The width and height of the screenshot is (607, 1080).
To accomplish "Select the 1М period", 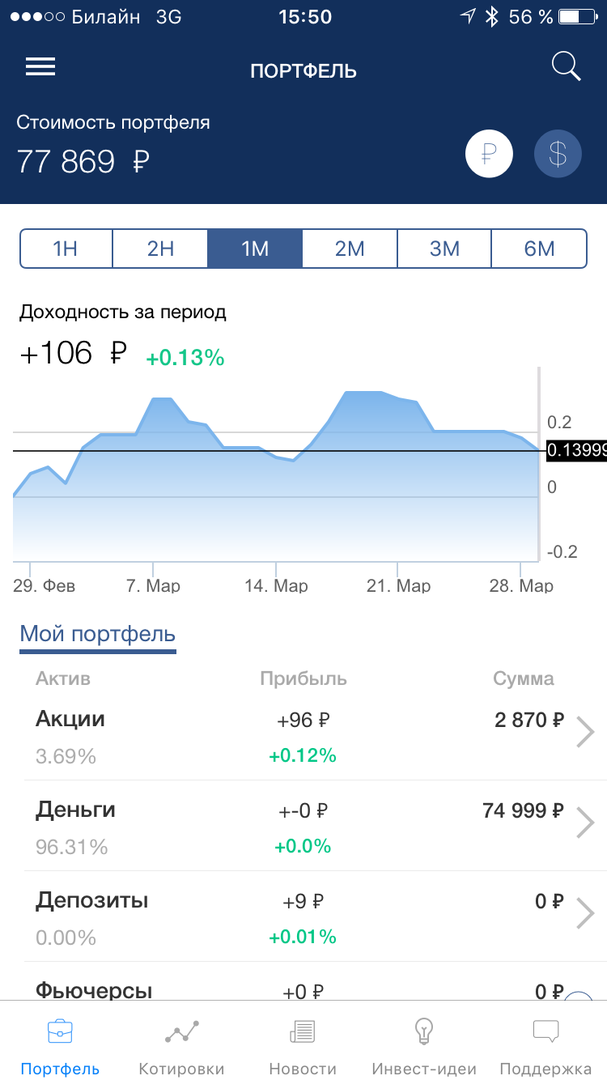I will click(x=255, y=249).
